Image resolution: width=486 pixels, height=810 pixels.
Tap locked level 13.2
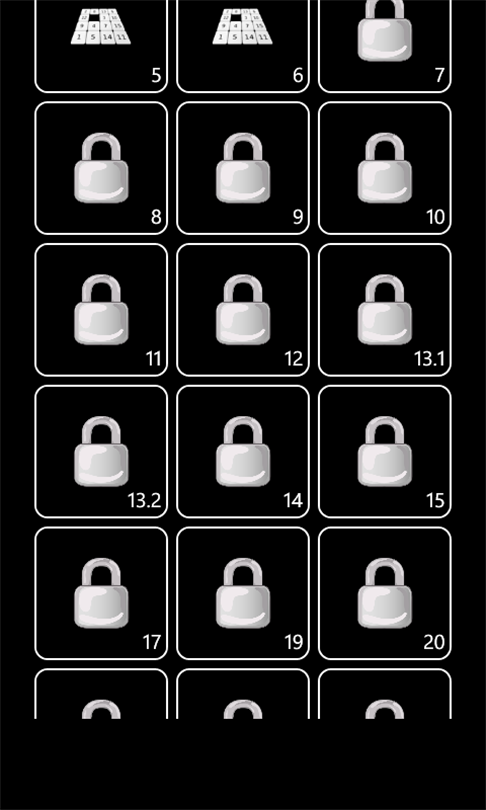(x=101, y=451)
